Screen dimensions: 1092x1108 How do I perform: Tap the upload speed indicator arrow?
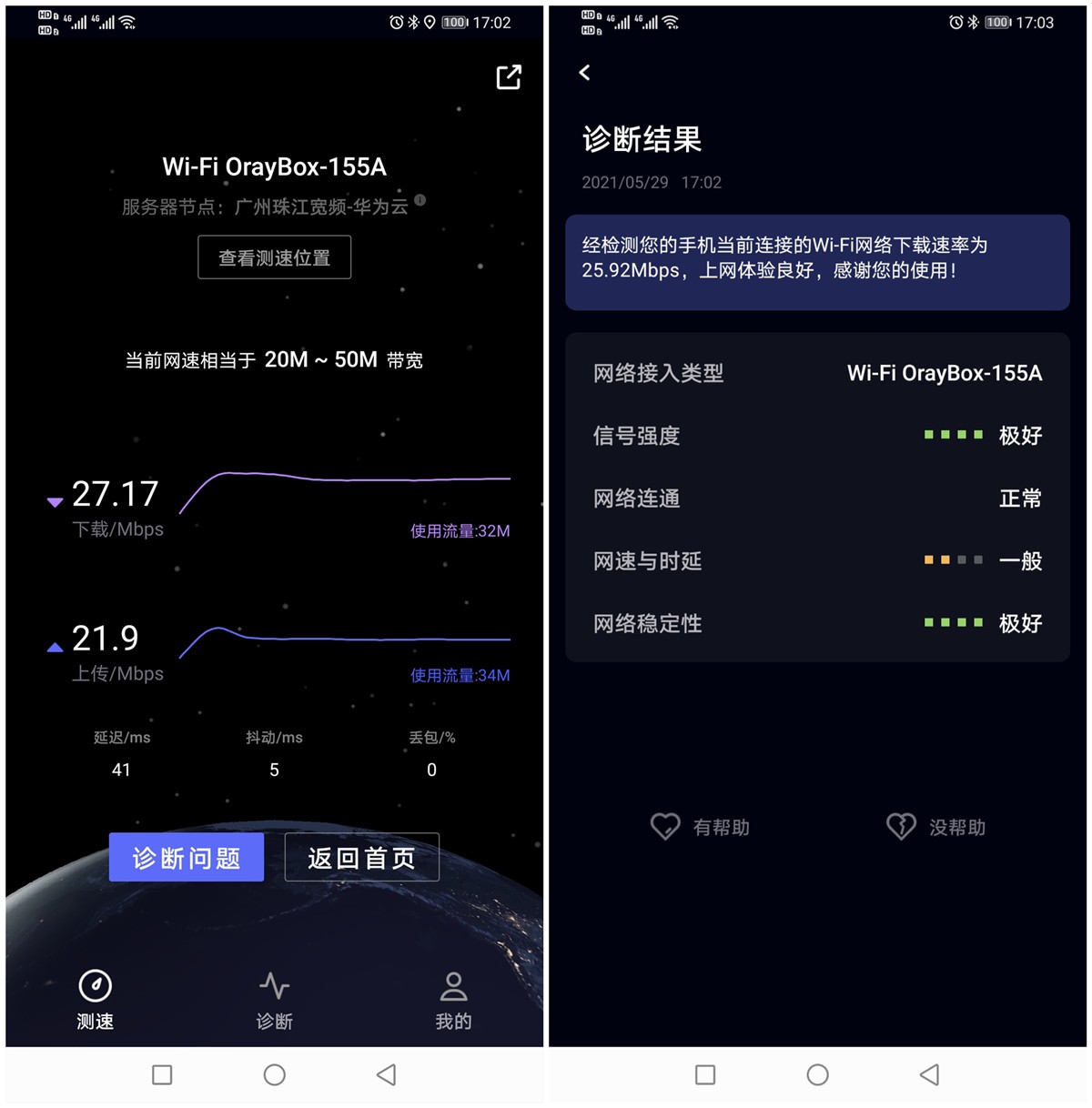coord(55,646)
